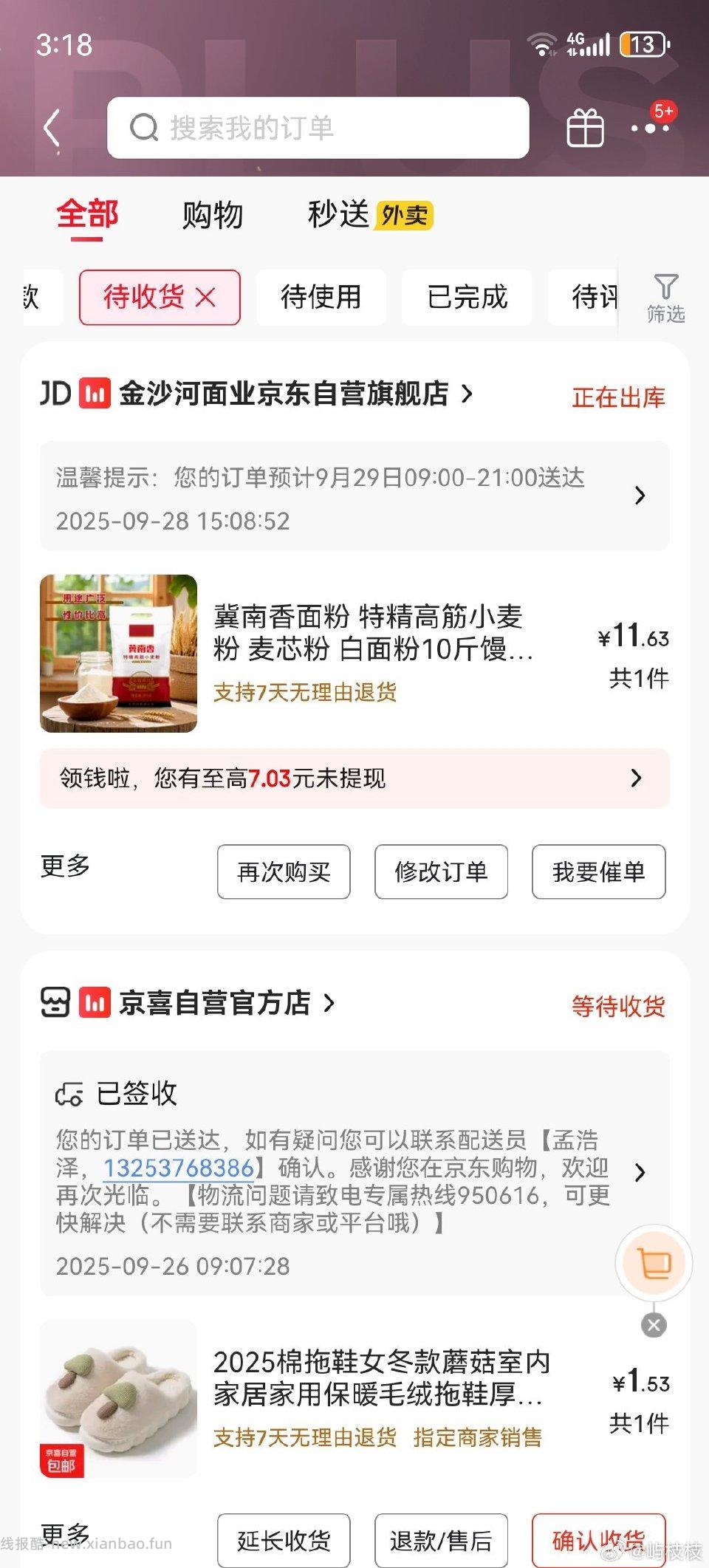Expand the delivery estimate notice chevron
Viewport: 709px width, 1568px height.
pos(640,496)
